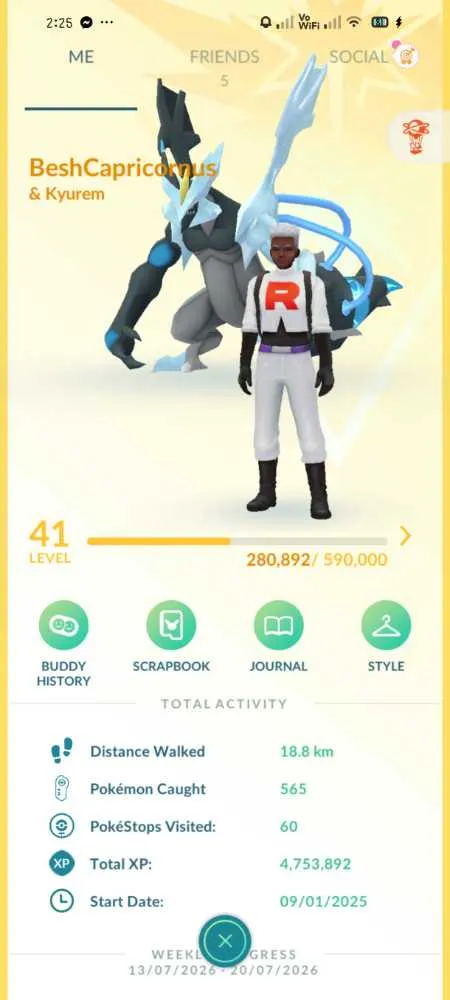Switch to the Friends tab
The height and width of the screenshot is (1000, 450).
(x=224, y=57)
